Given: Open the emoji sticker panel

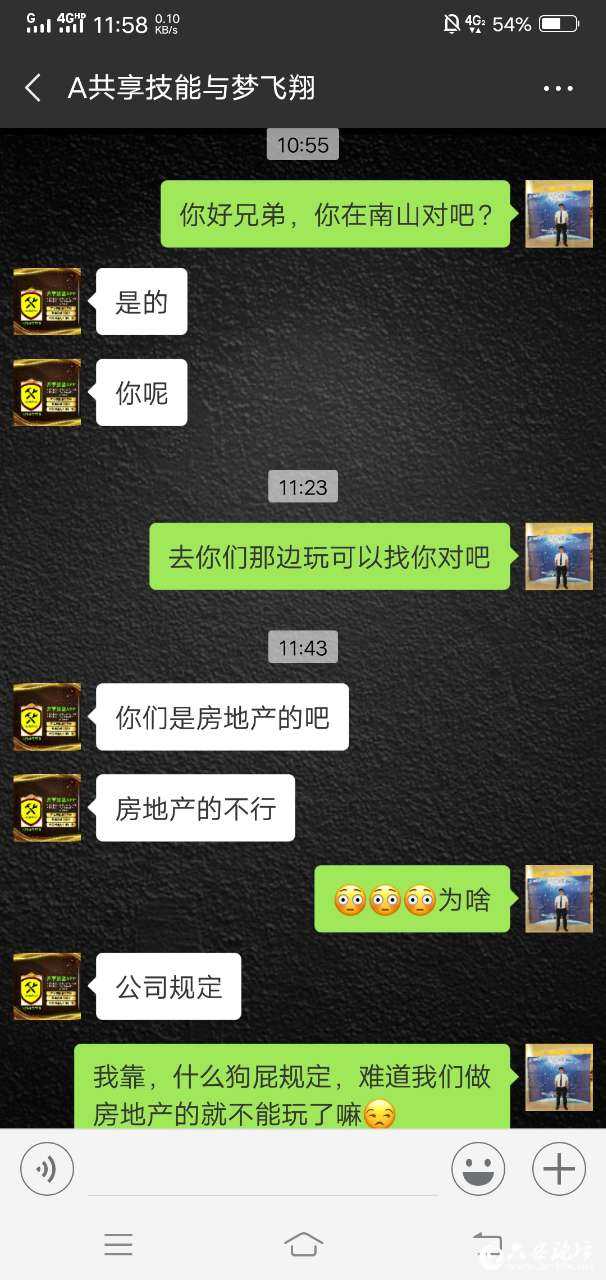Looking at the screenshot, I should (478, 1169).
